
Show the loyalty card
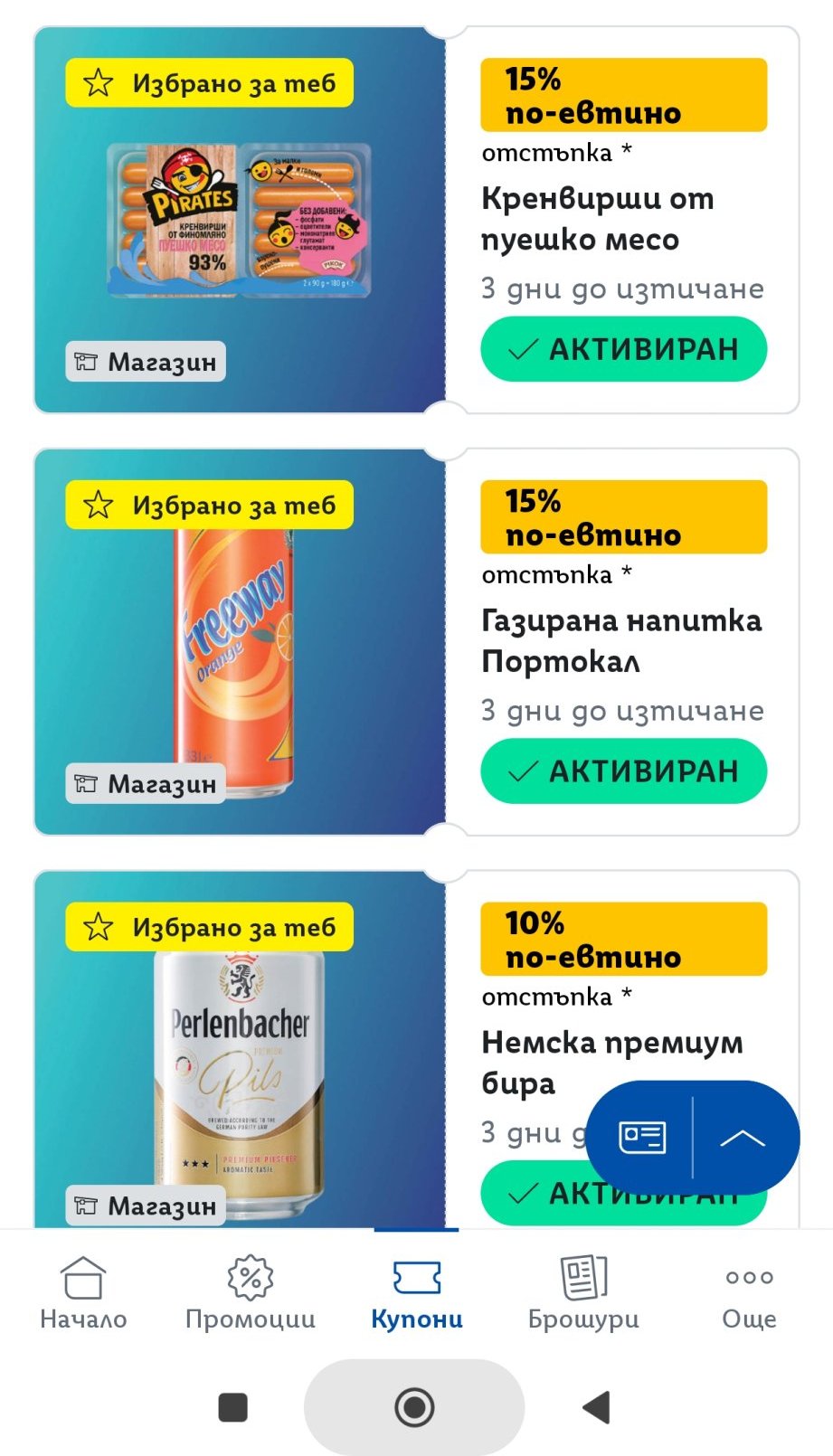point(642,1138)
